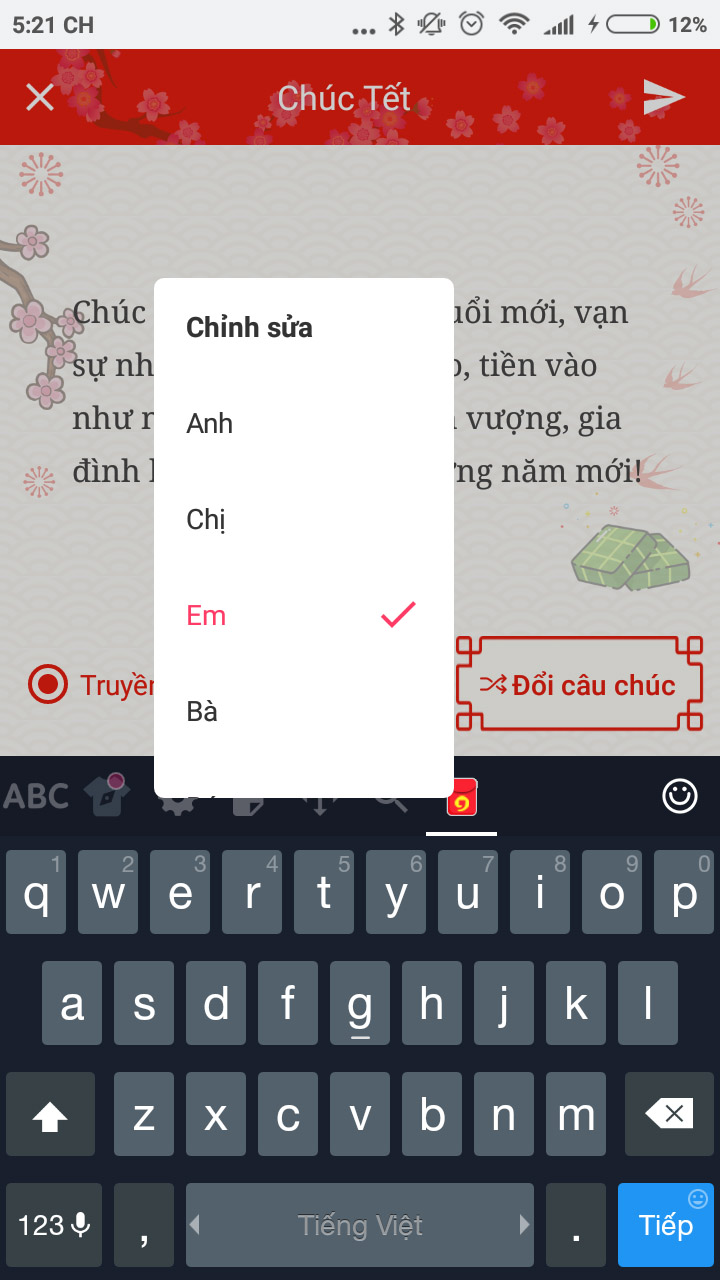Toggle the Truyền radio option
The width and height of the screenshot is (720, 1280).
pyautogui.click(x=47, y=685)
